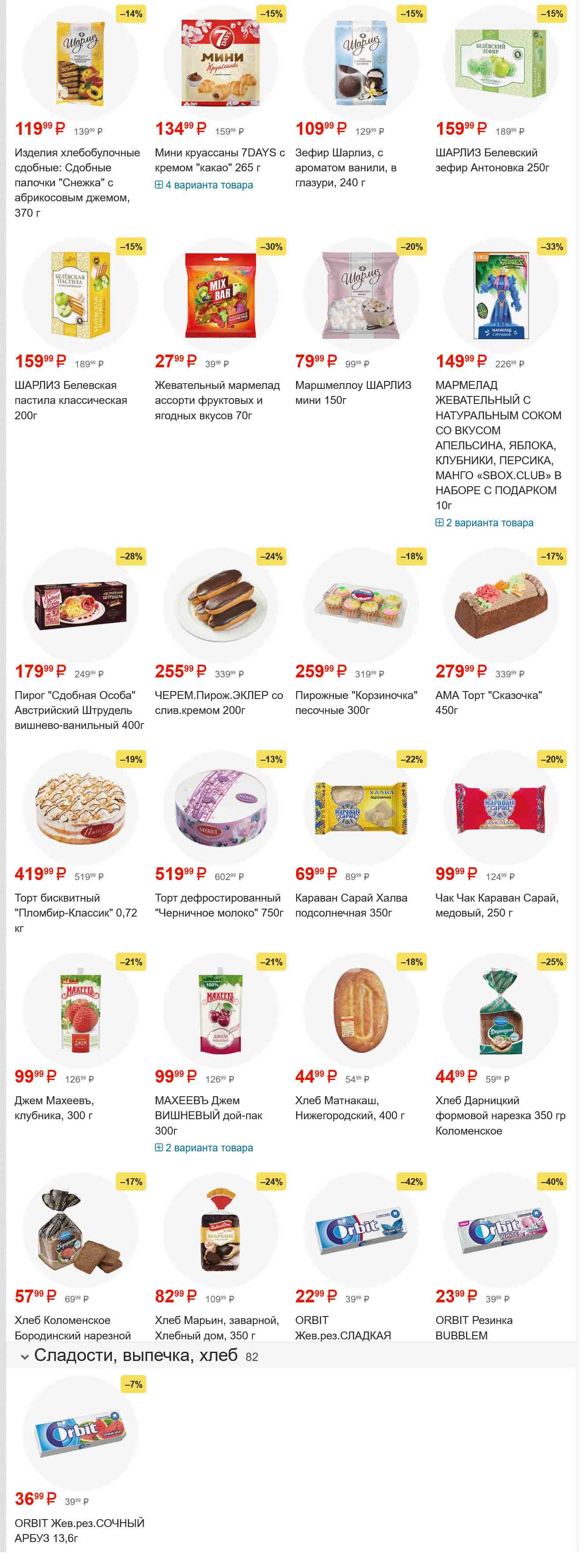The width and height of the screenshot is (585, 1568).
Task: Open Пирожные Корзиночка песочные 300г
Action: 355,703
